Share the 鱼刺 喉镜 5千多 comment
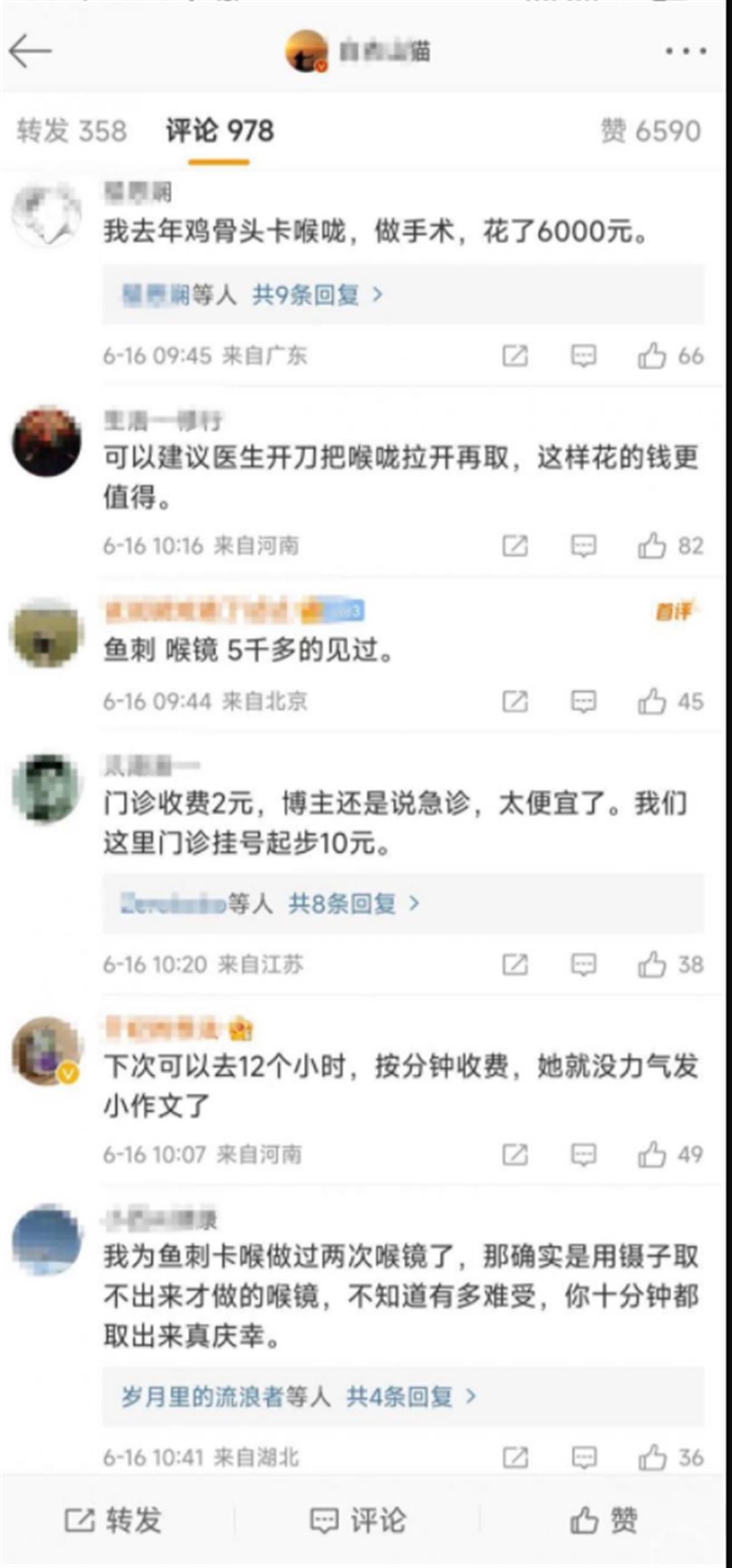 click(x=515, y=702)
